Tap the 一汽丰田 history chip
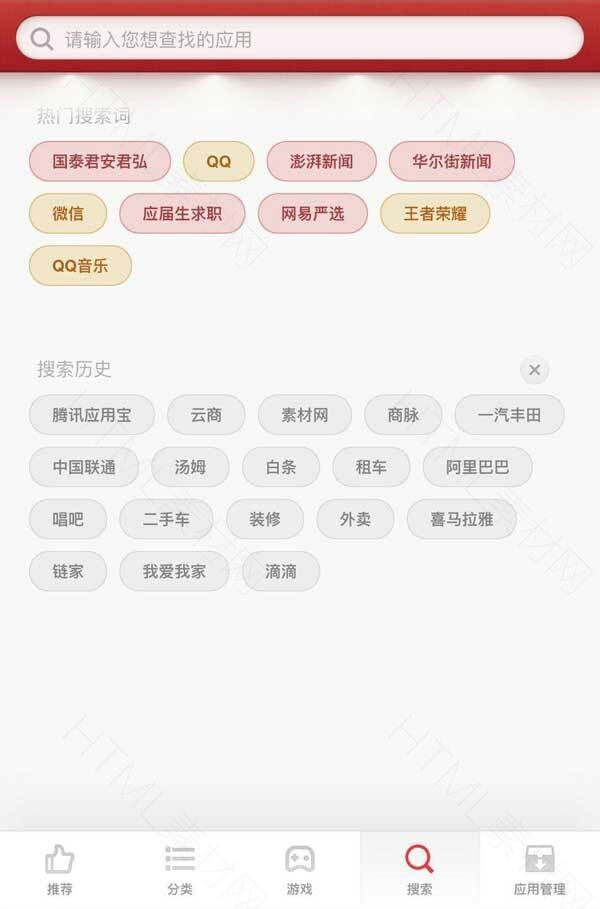600x909 pixels. click(x=509, y=415)
